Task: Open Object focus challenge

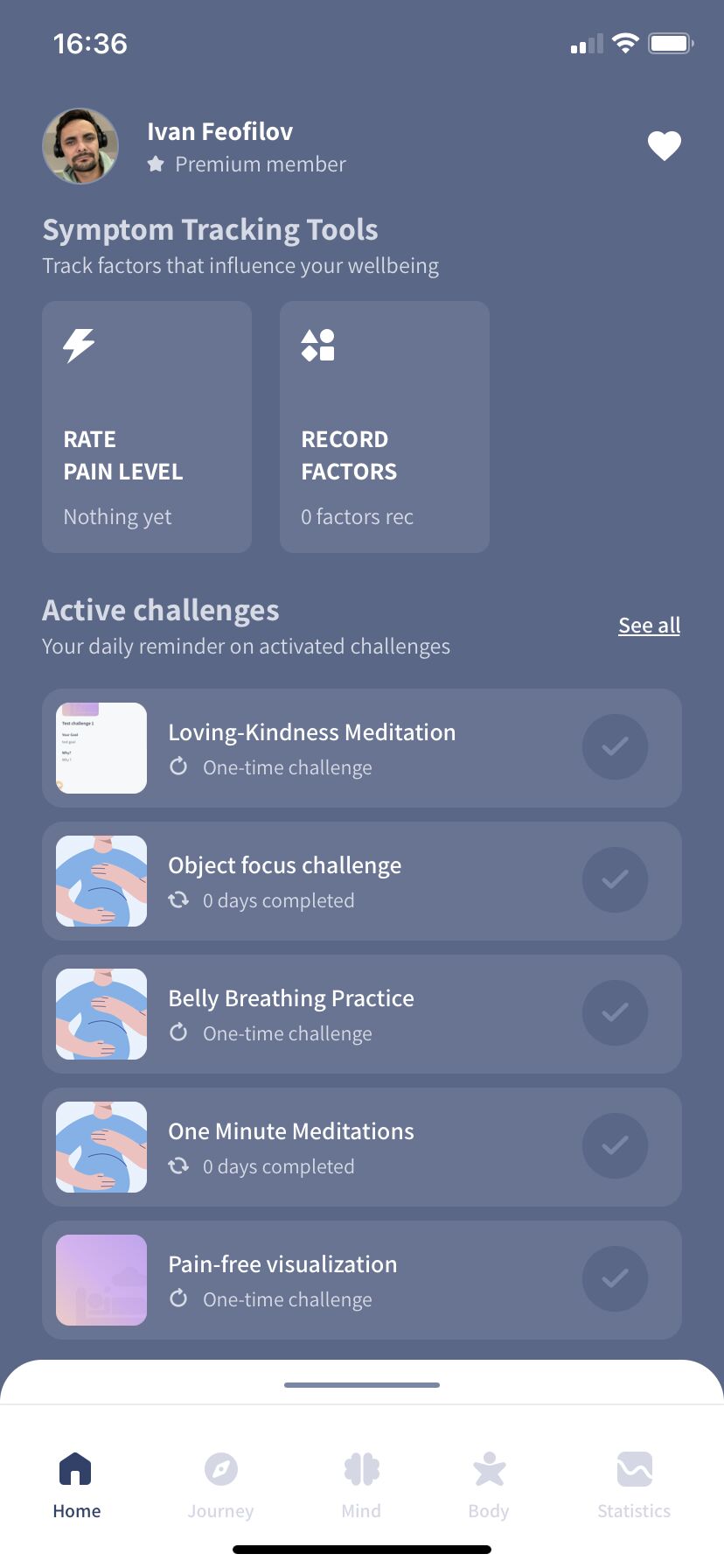Action: click(x=362, y=881)
